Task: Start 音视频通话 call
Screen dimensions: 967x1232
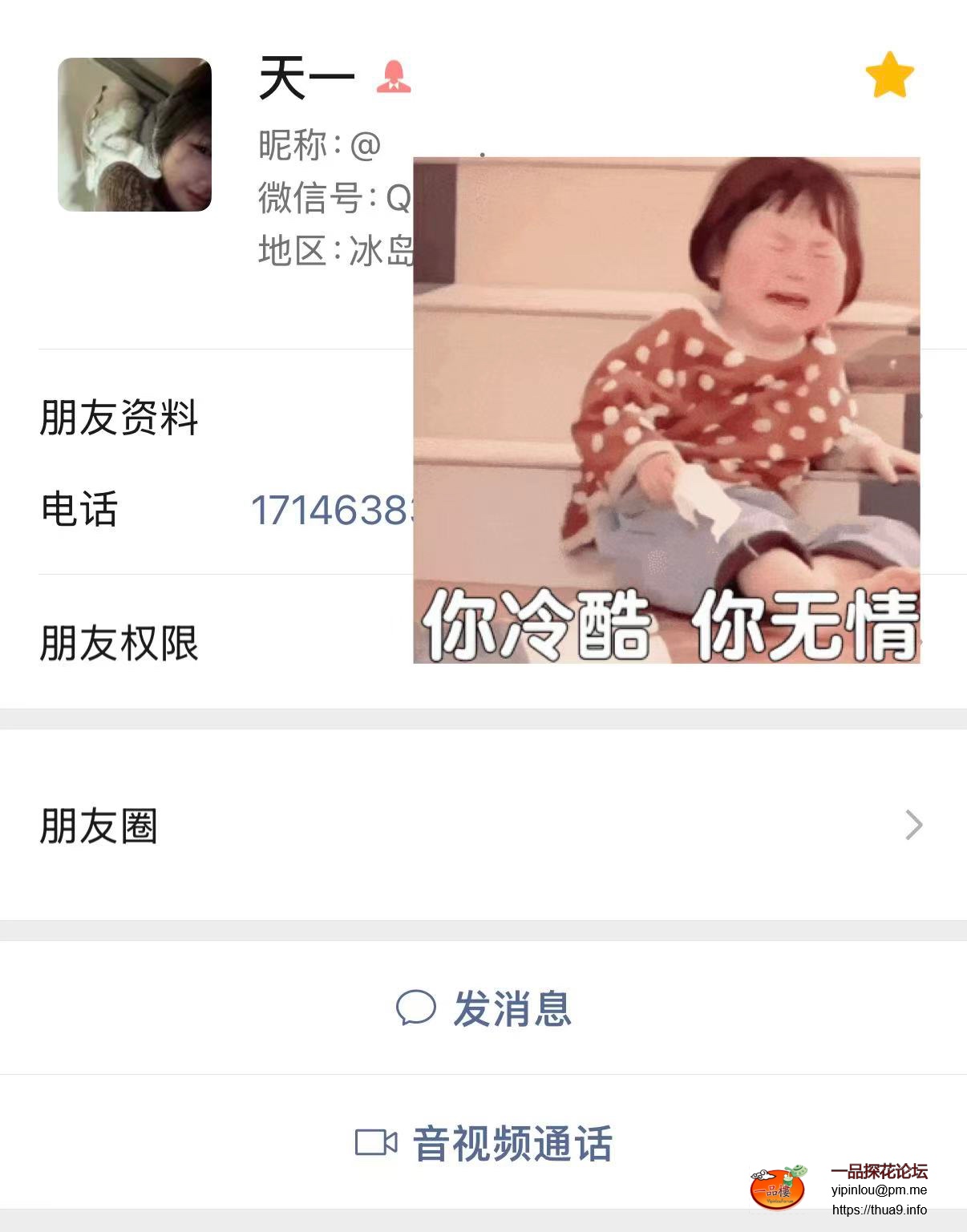Action: [484, 1143]
